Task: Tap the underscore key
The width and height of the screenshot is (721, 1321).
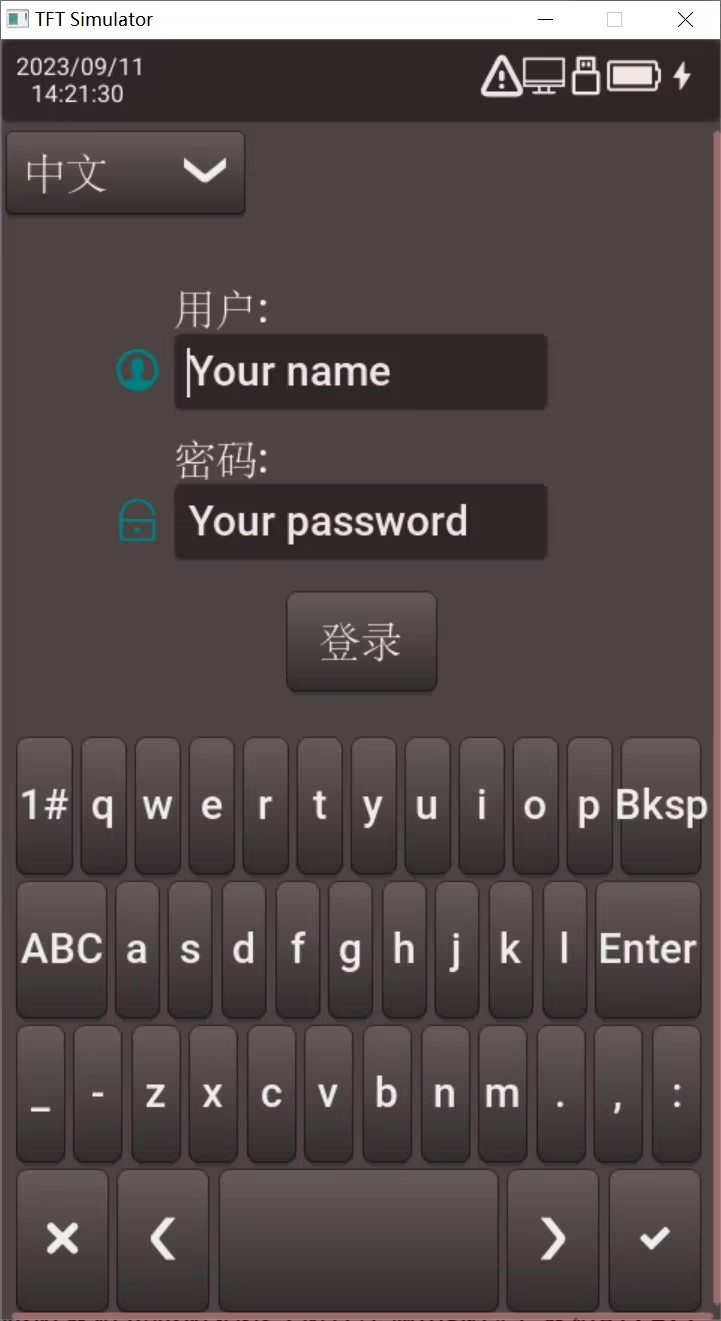Action: 41,1094
